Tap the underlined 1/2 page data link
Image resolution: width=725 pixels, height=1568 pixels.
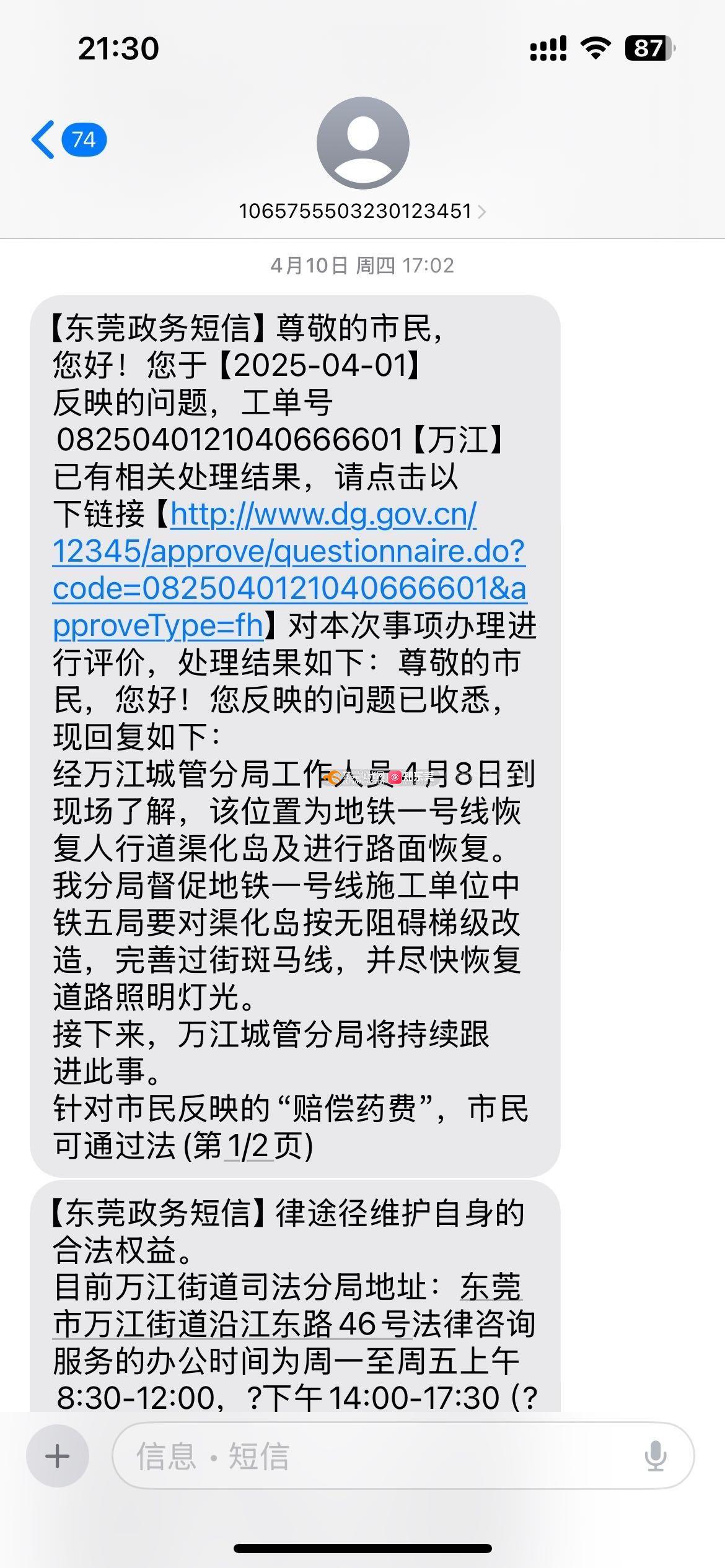point(249,1146)
